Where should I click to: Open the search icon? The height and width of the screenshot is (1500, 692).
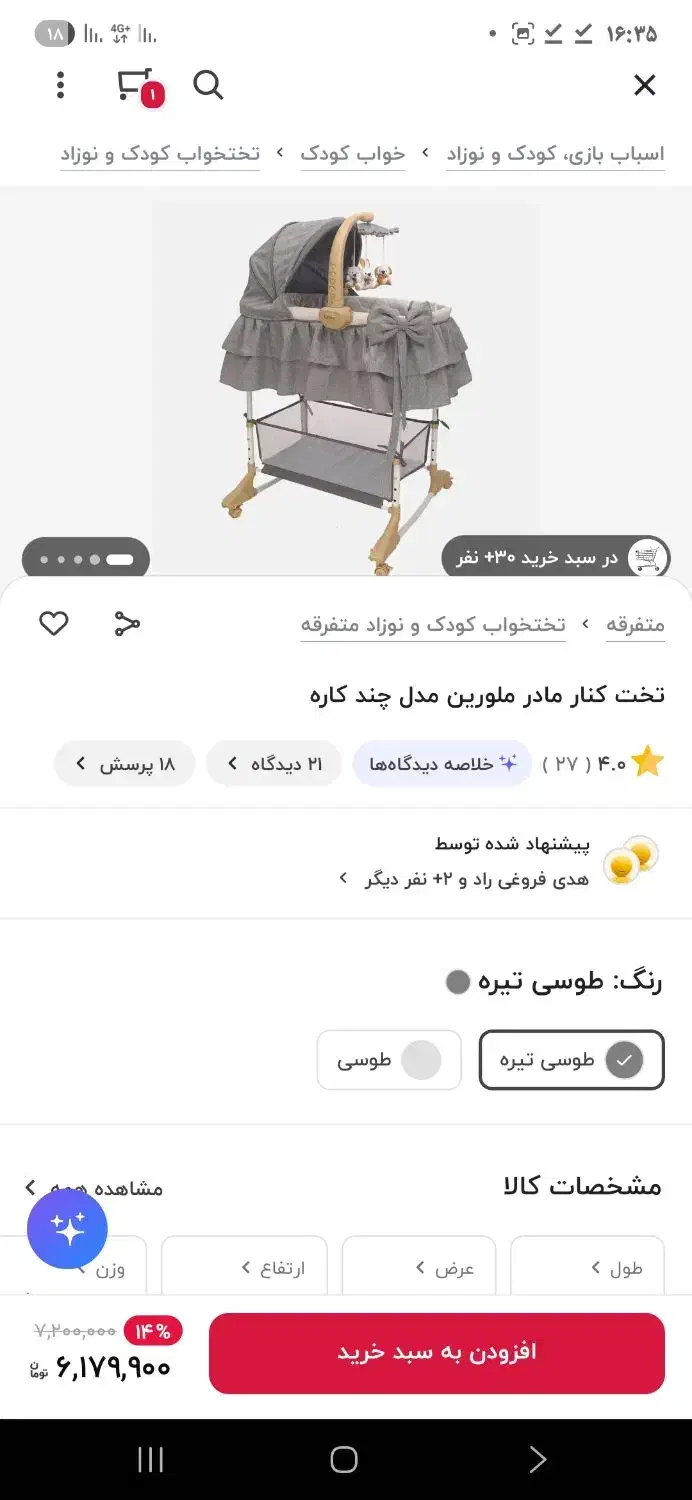(x=208, y=86)
